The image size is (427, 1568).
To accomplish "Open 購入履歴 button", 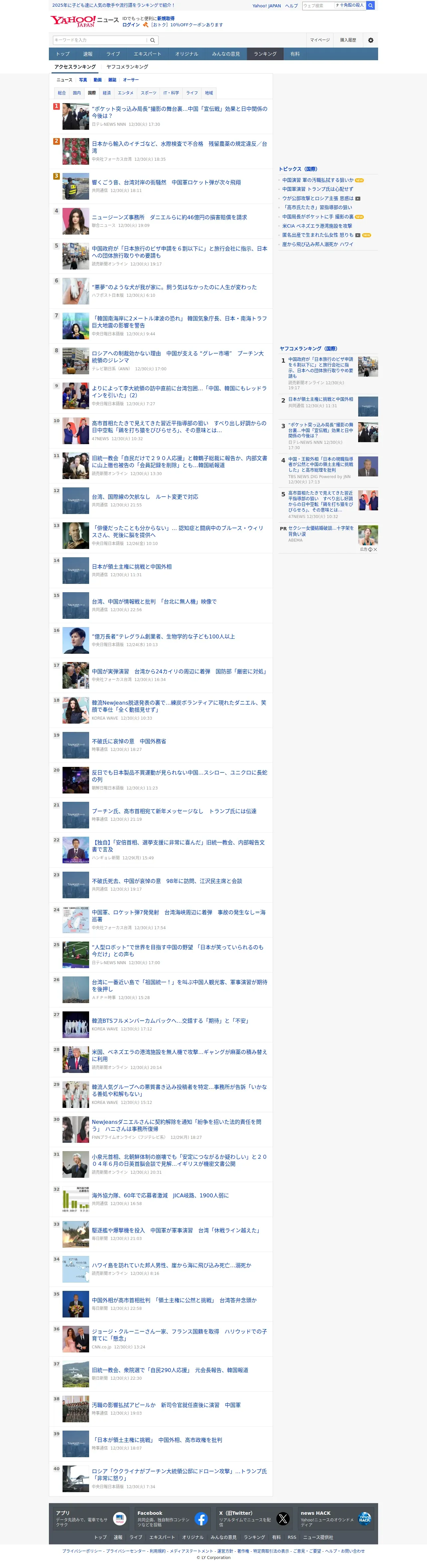I will (x=348, y=40).
